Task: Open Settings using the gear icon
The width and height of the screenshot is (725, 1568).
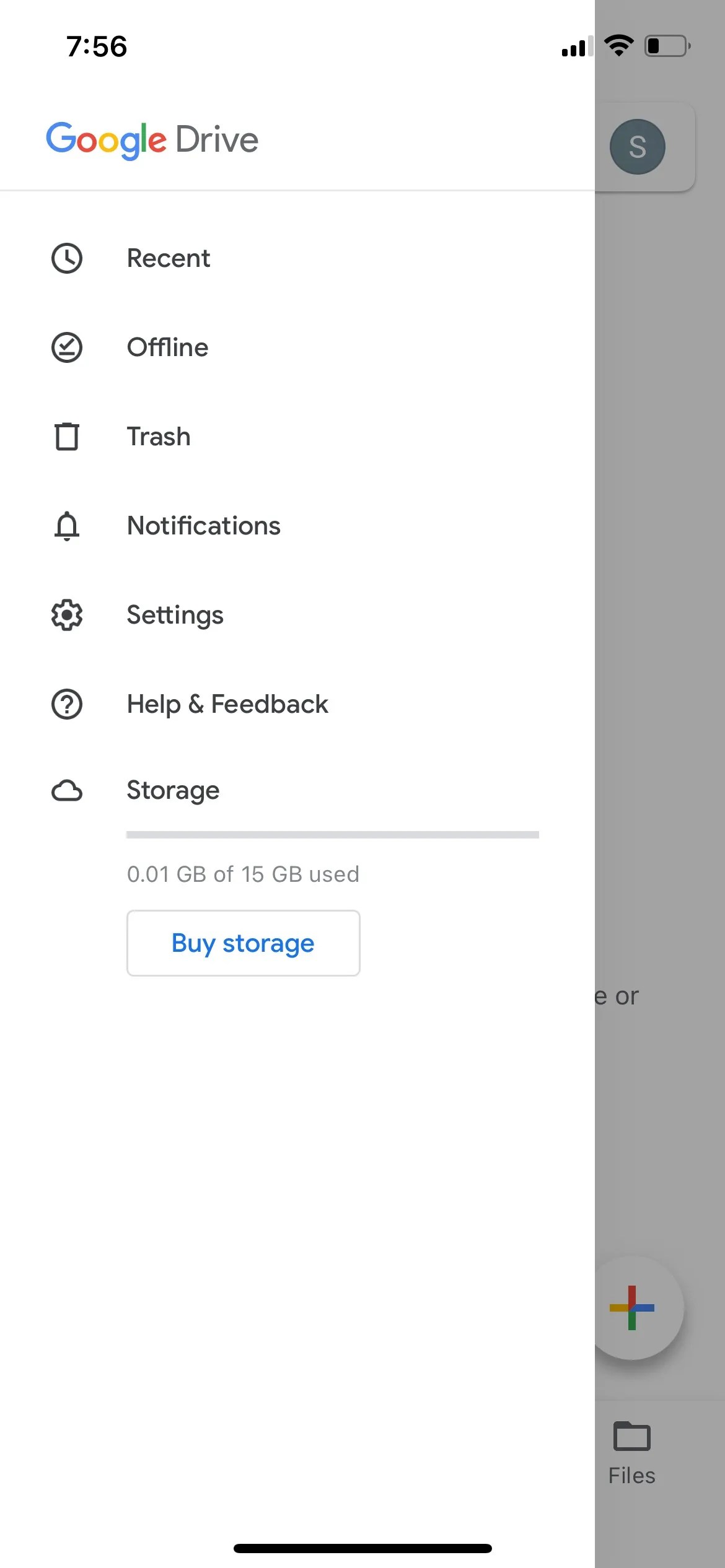Action: pos(67,615)
